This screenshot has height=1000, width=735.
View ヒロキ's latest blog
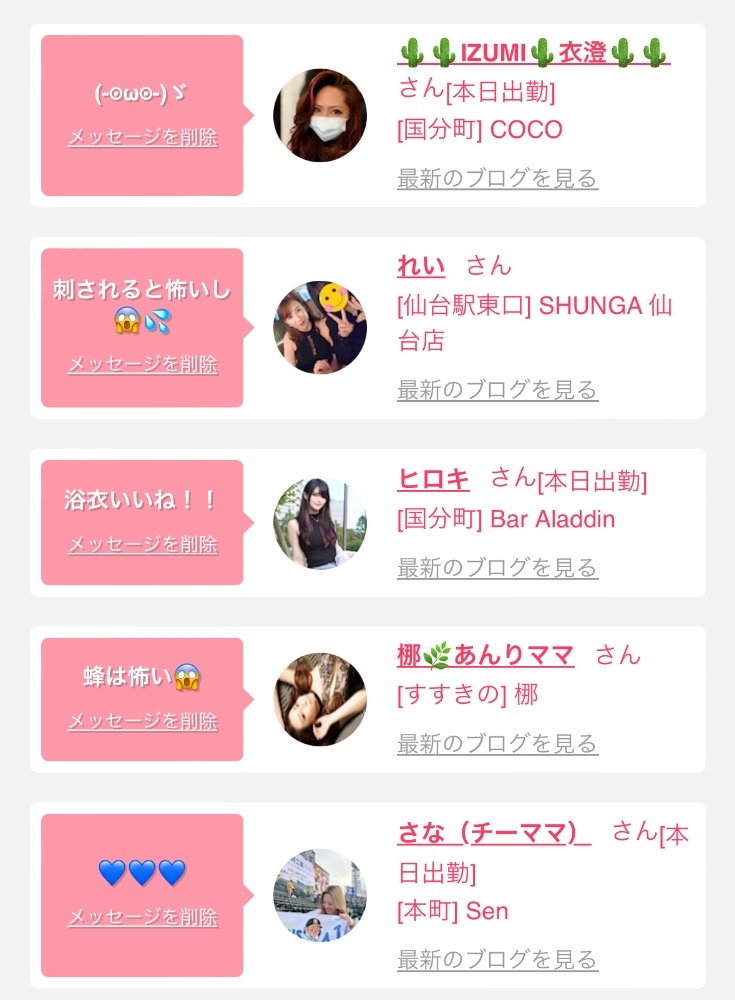click(497, 568)
